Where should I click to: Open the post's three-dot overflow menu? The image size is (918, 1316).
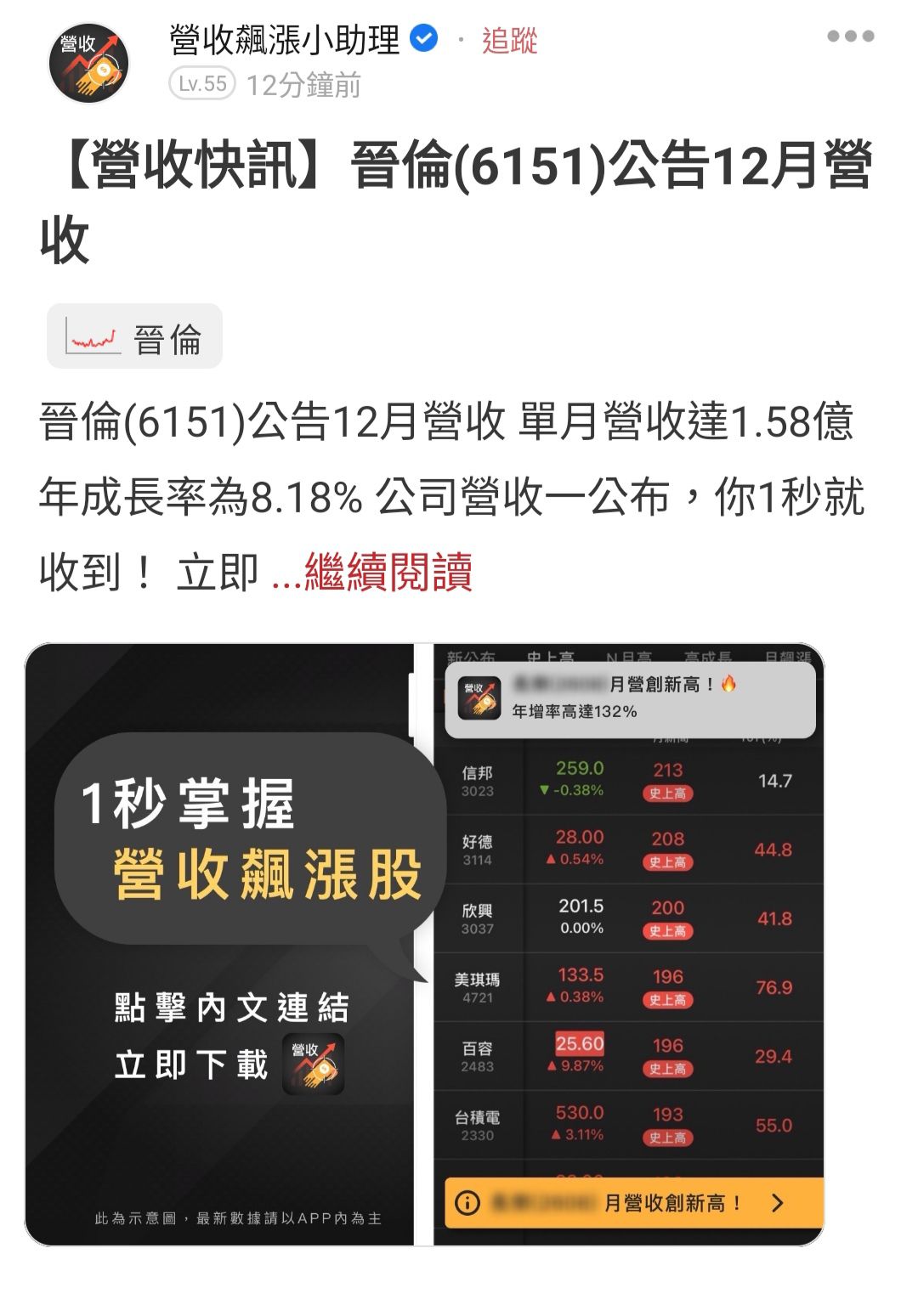pyautogui.click(x=850, y=37)
